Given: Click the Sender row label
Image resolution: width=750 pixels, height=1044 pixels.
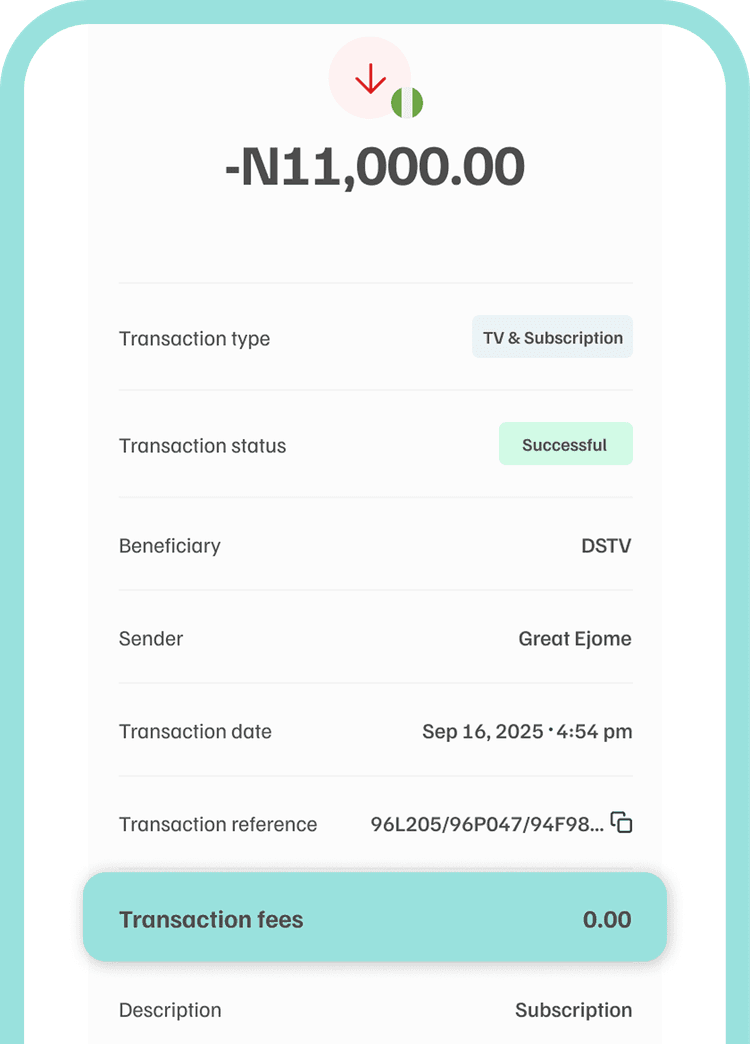Looking at the screenshot, I should (150, 638).
